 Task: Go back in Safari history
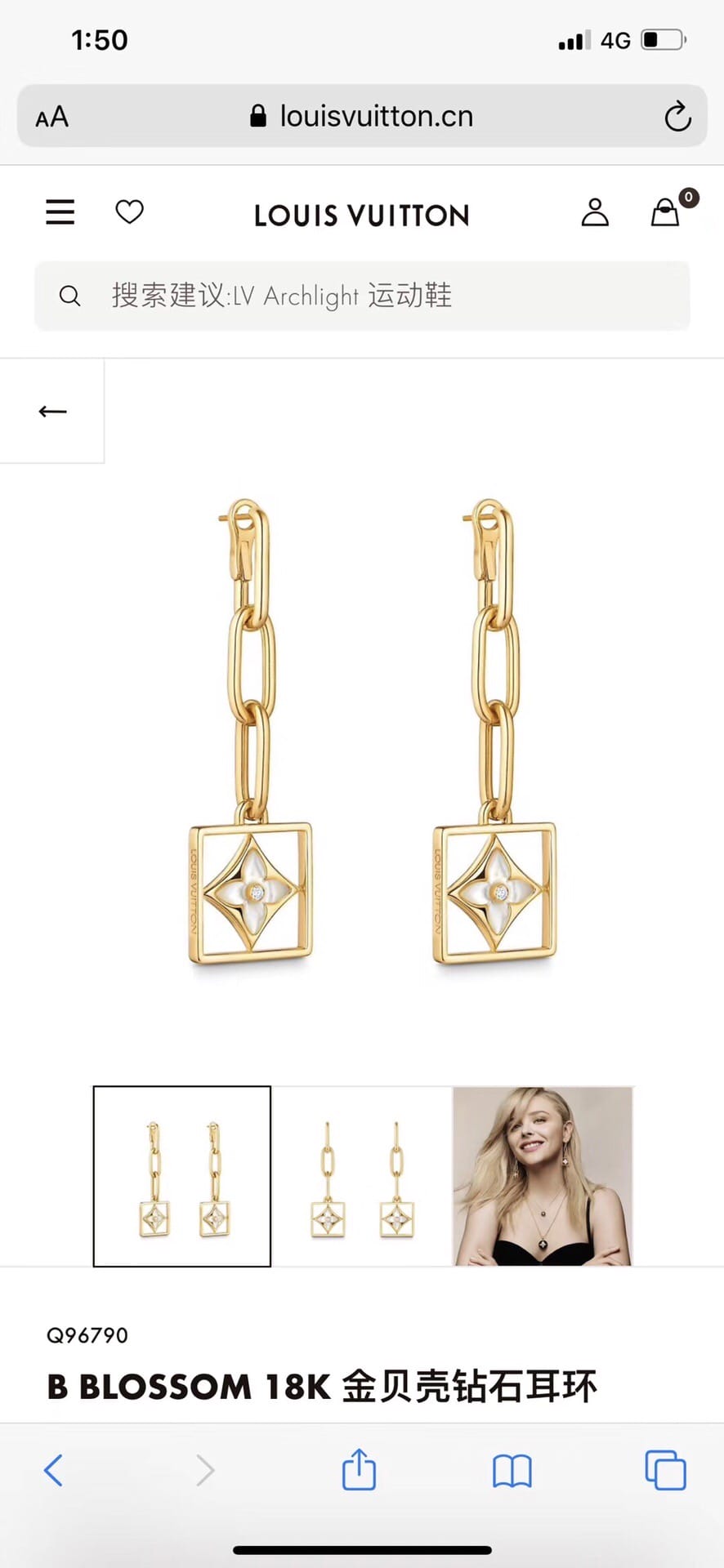tap(53, 1470)
